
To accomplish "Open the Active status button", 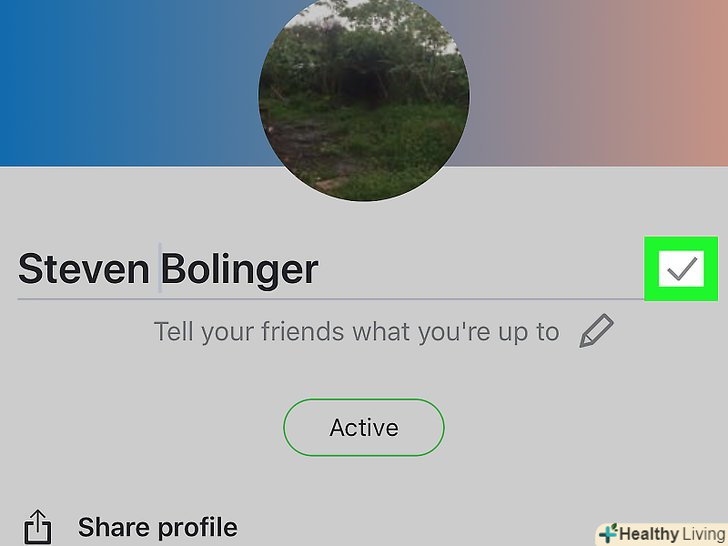I will click(364, 428).
